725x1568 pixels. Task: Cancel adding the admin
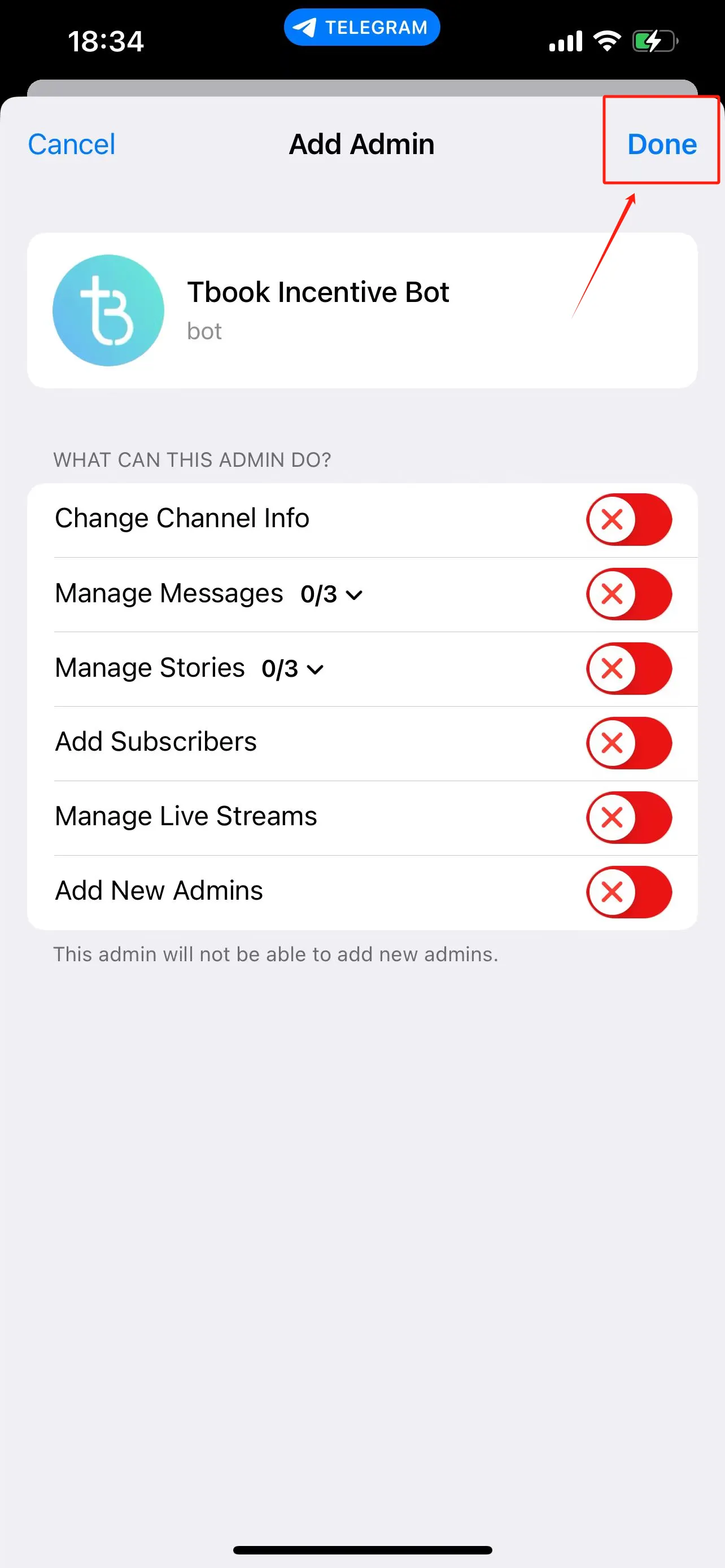coord(71,145)
